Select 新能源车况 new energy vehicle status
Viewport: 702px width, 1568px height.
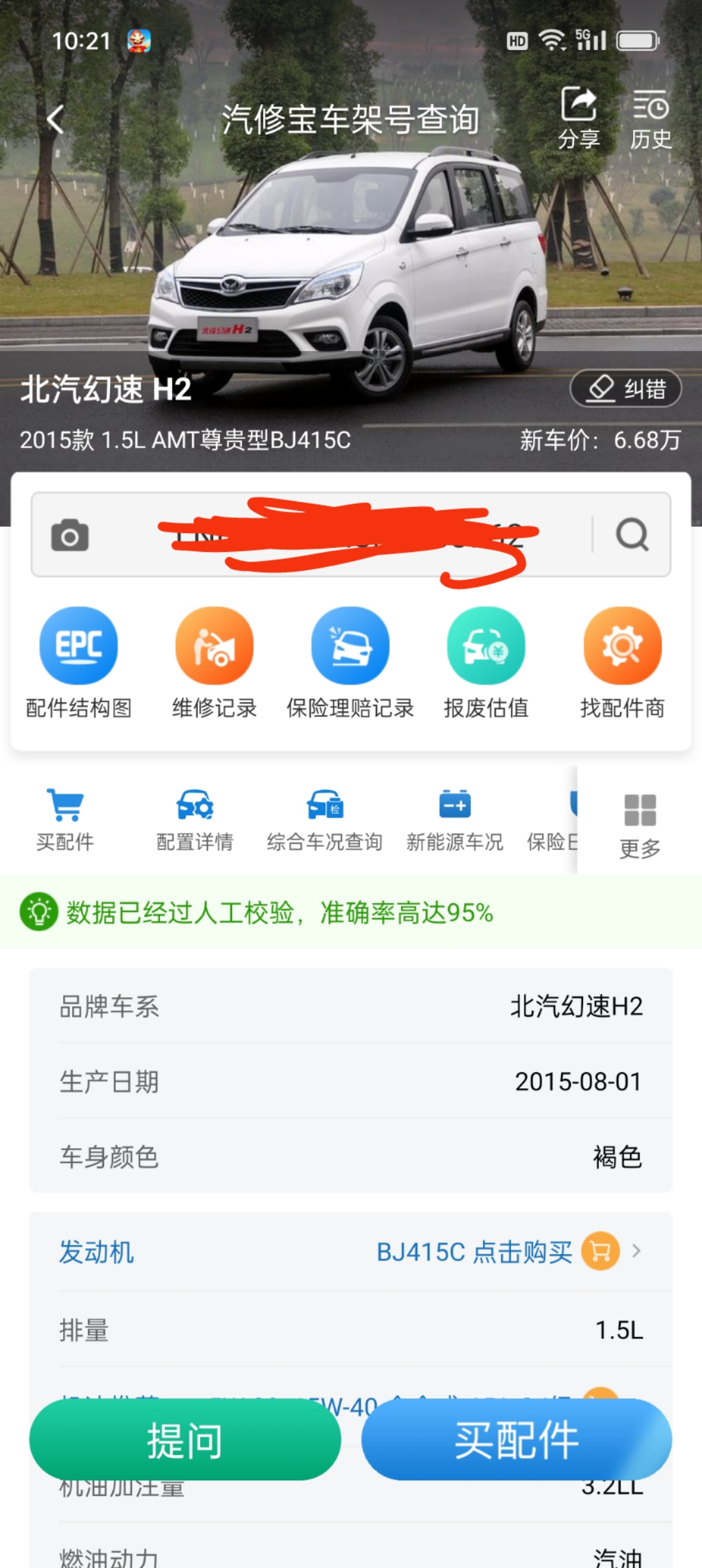pyautogui.click(x=455, y=819)
